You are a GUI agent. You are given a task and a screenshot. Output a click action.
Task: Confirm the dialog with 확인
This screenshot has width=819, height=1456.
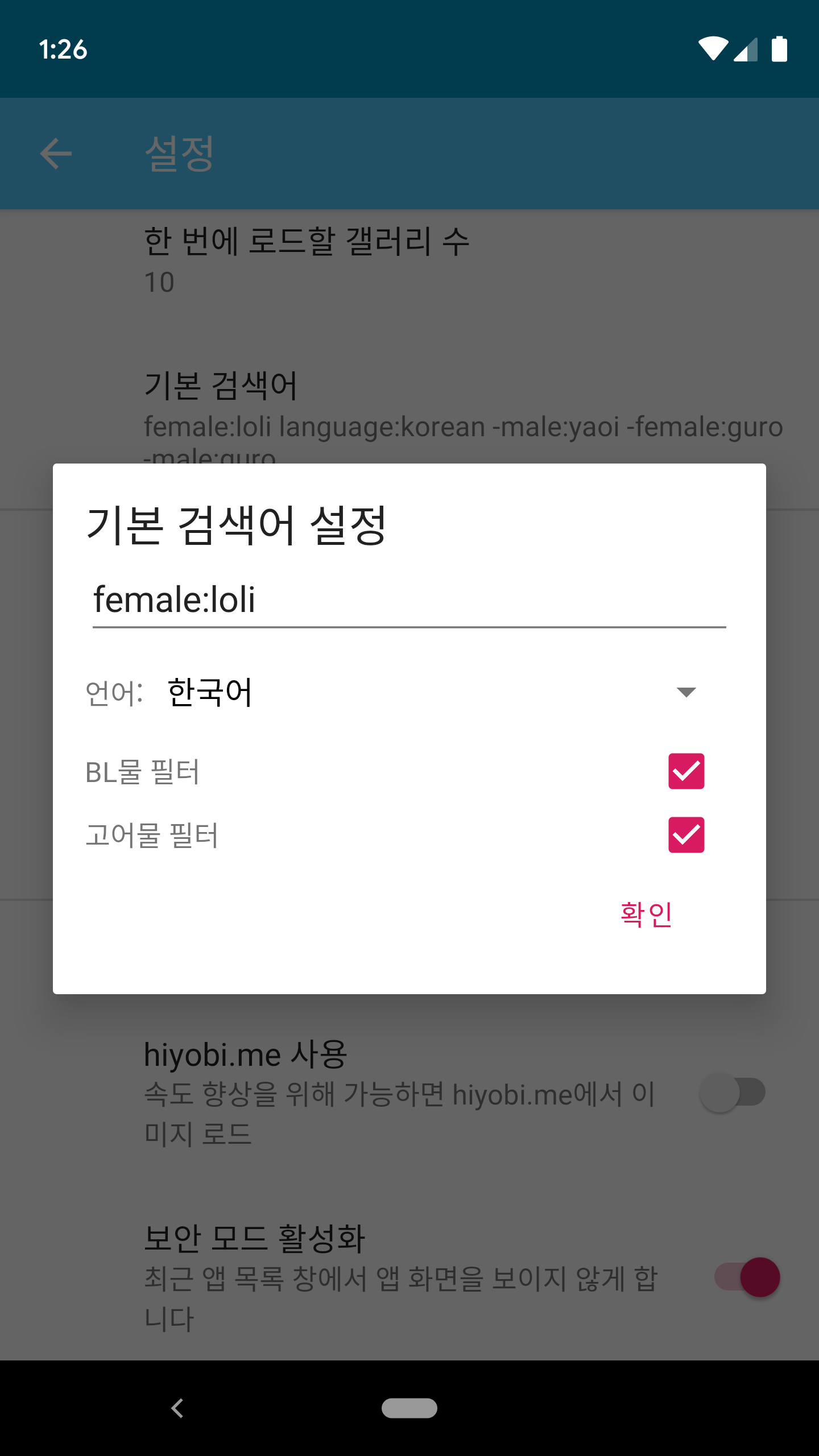(x=646, y=915)
